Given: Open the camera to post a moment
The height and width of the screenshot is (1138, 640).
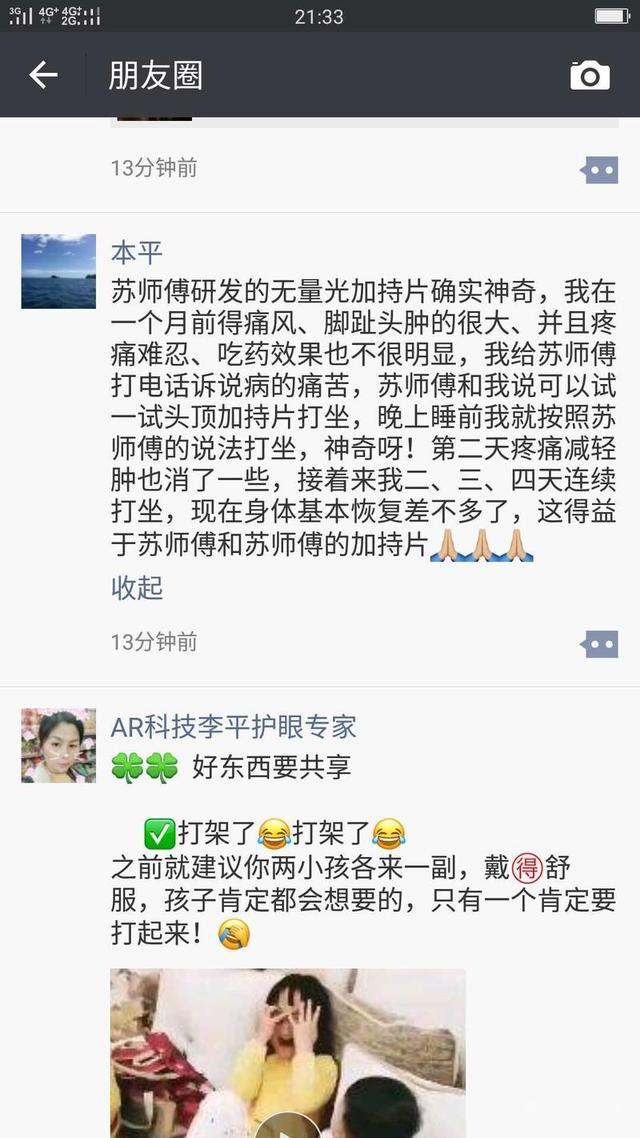Looking at the screenshot, I should (590, 75).
